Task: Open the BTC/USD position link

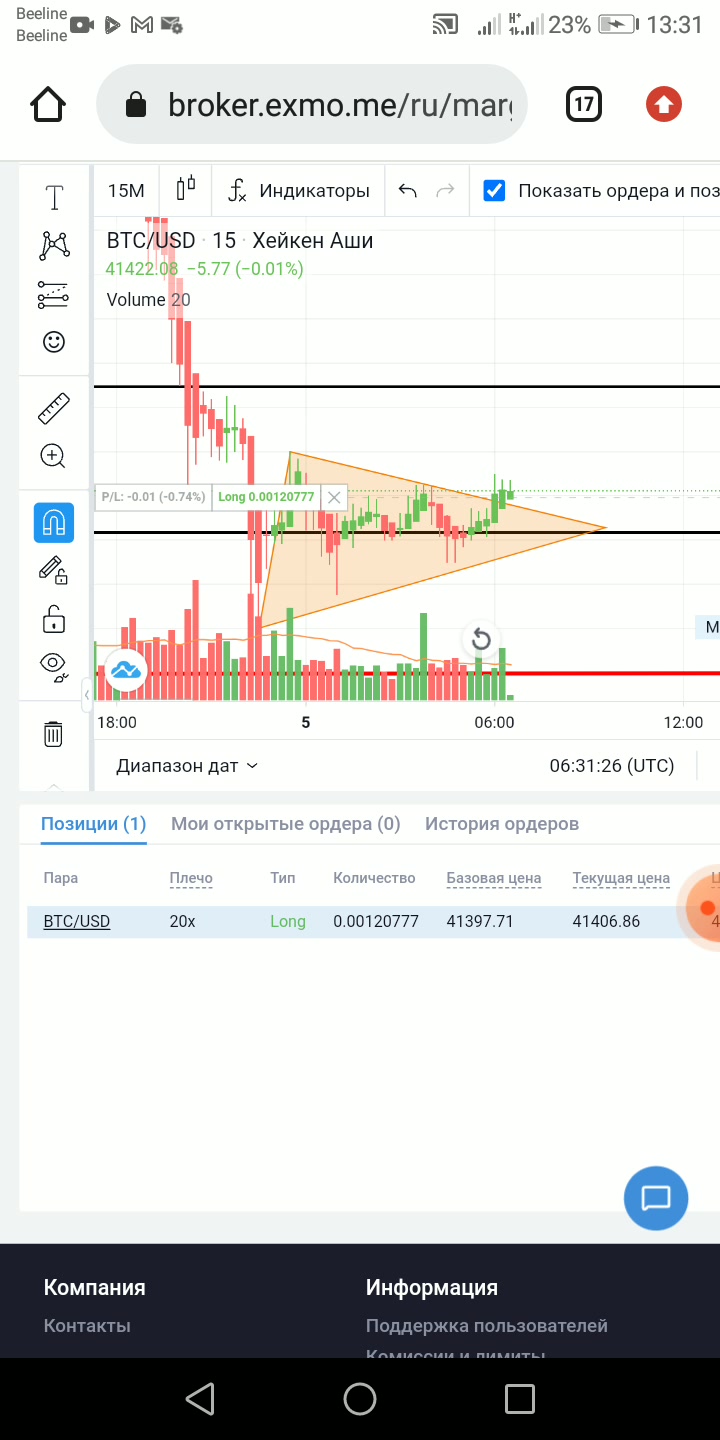Action: 77,921
